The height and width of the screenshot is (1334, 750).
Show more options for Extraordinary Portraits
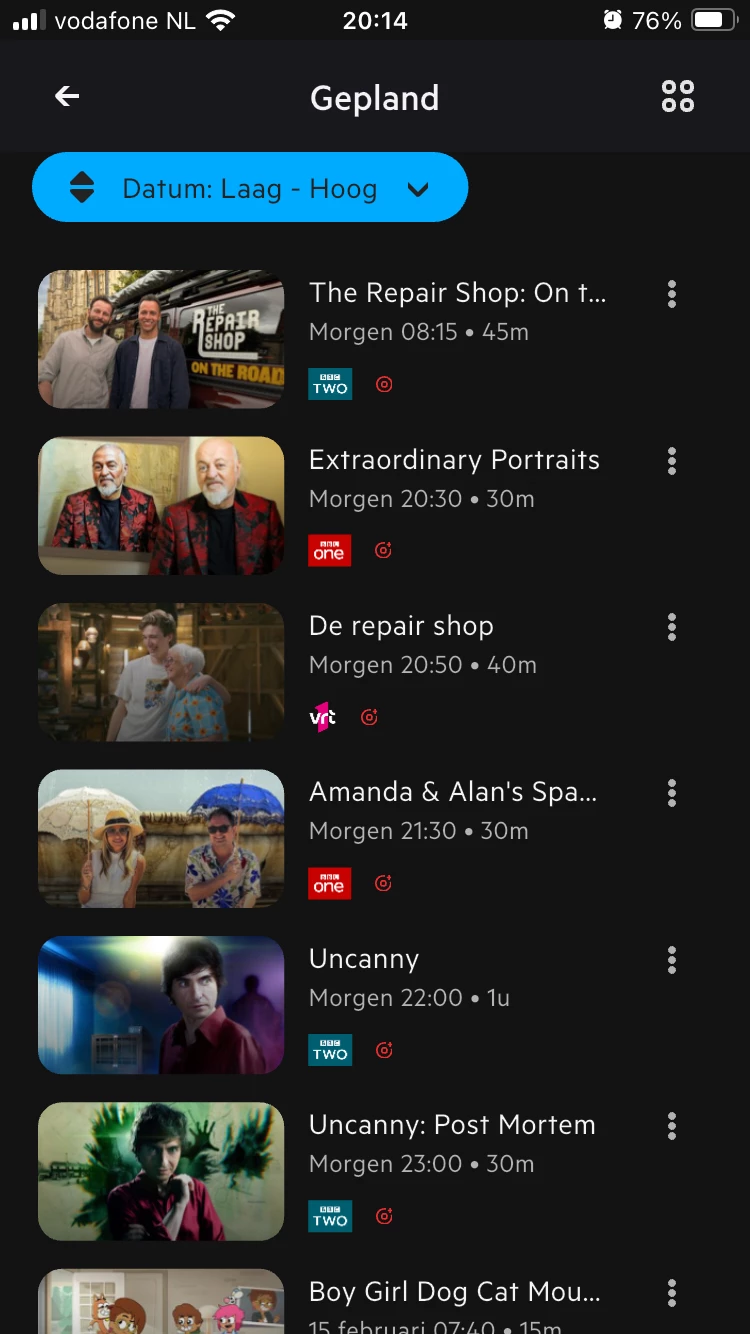point(671,461)
